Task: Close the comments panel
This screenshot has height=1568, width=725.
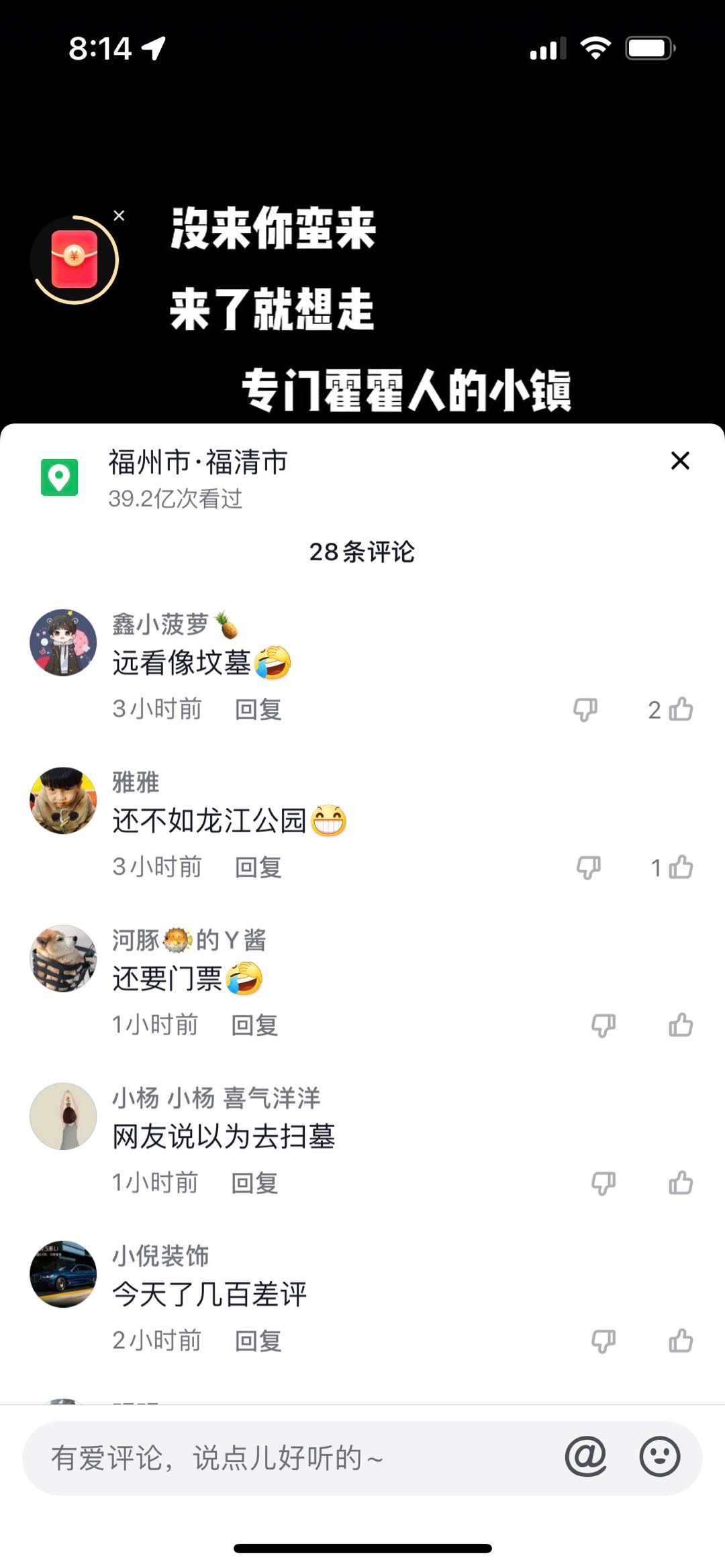Action: 680,461
